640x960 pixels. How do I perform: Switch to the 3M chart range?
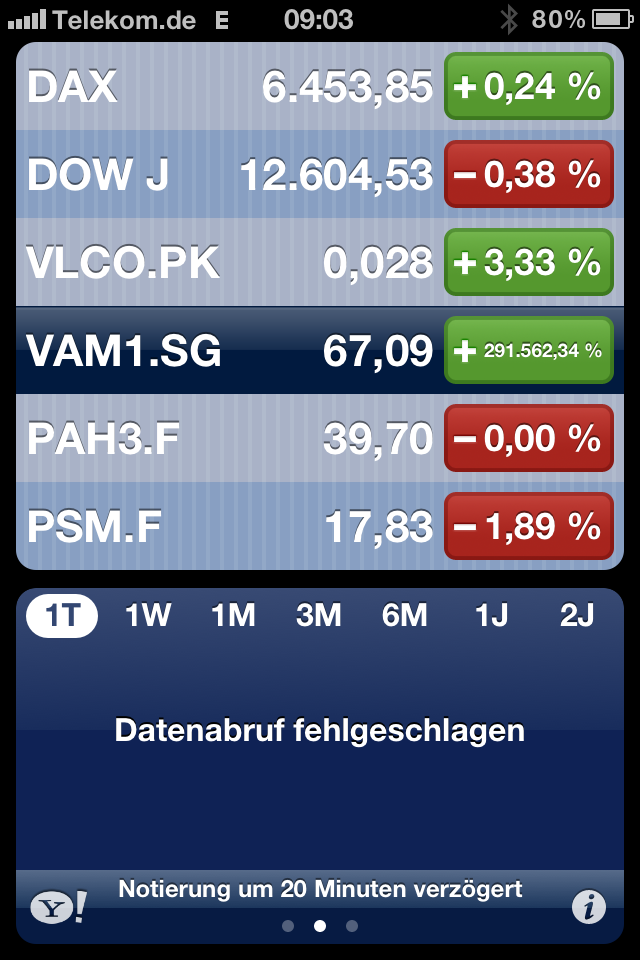[x=319, y=616]
